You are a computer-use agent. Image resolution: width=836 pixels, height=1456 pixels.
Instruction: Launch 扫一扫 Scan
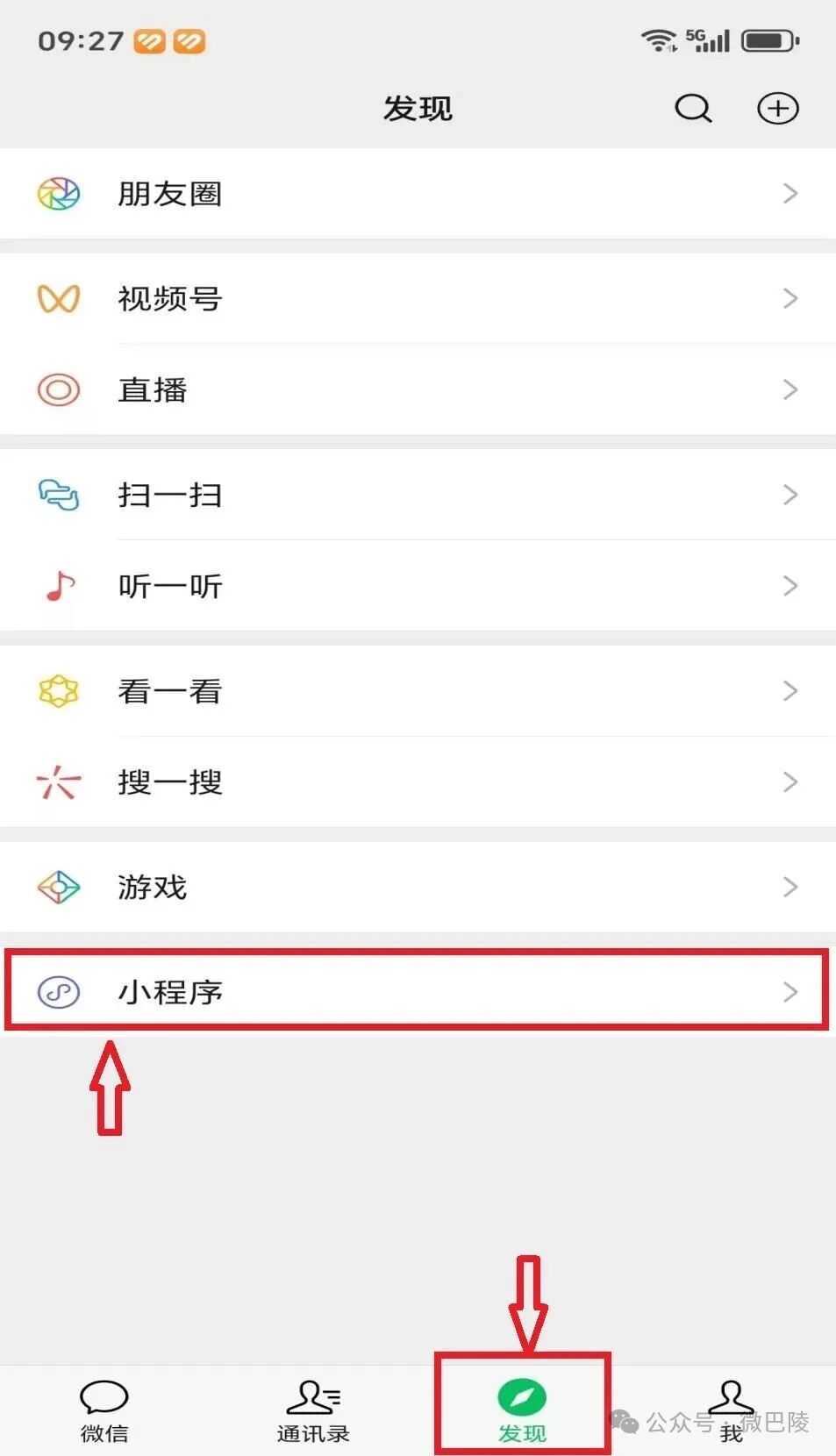pyautogui.click(x=418, y=495)
